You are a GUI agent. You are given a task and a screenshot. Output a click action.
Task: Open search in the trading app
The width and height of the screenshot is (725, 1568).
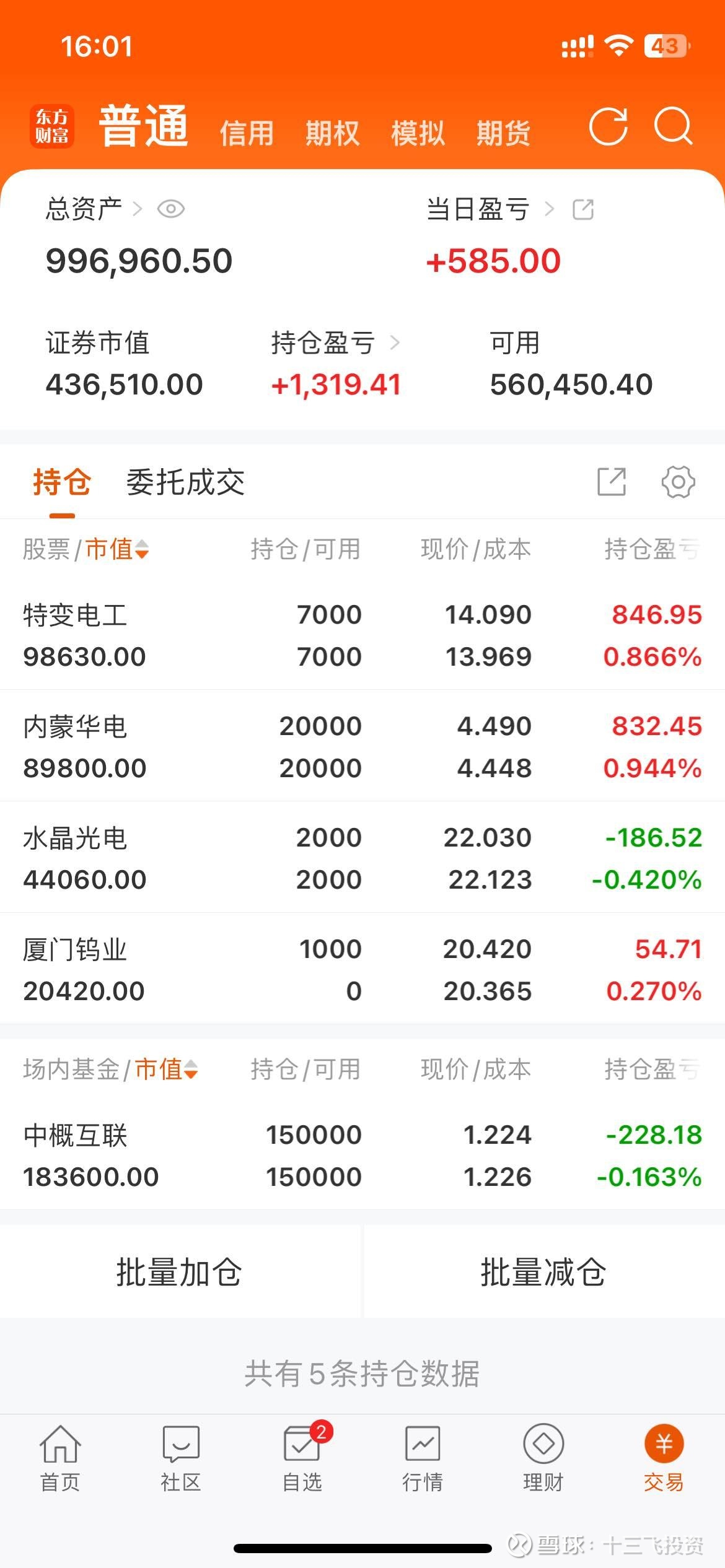(674, 128)
